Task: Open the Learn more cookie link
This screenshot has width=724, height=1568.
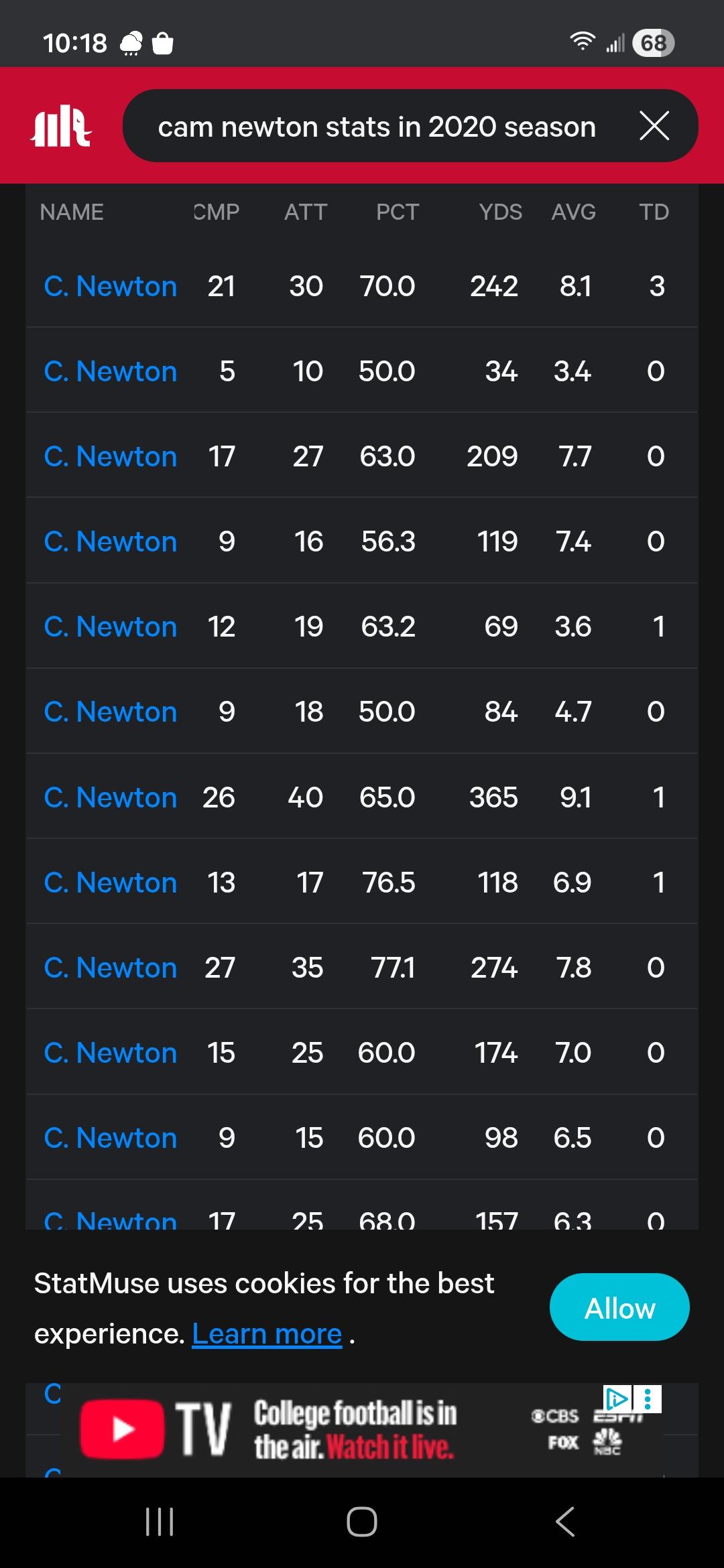Action: coord(267,1334)
